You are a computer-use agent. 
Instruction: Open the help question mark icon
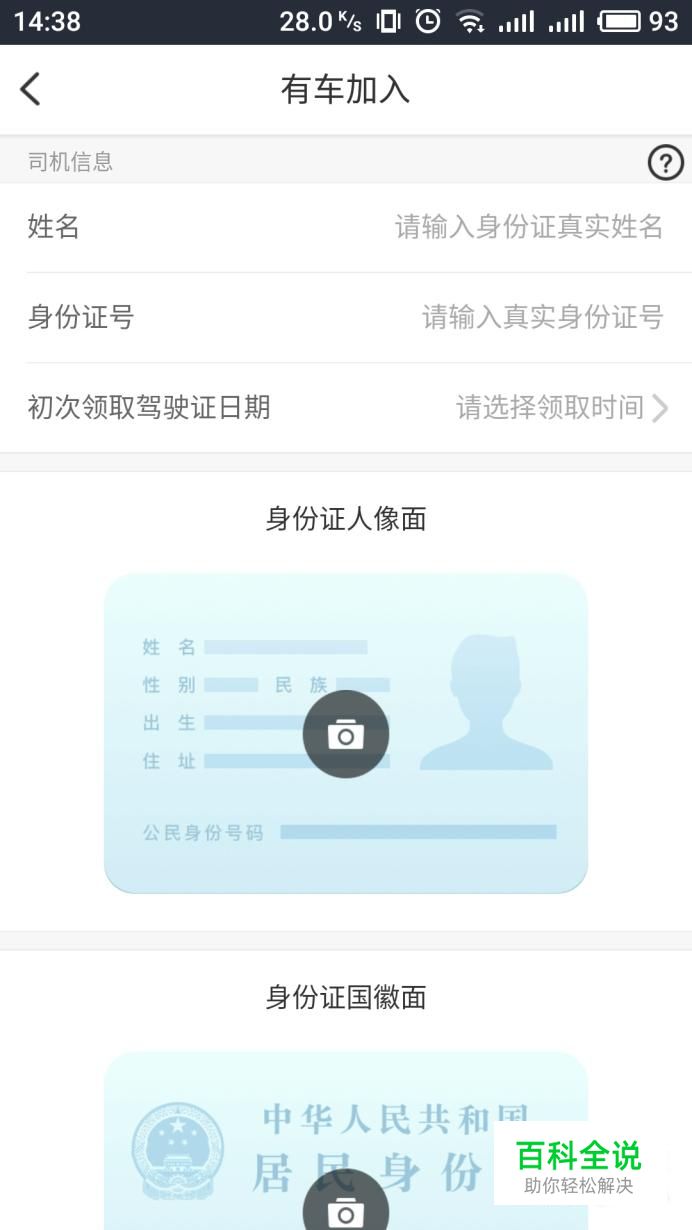click(666, 162)
